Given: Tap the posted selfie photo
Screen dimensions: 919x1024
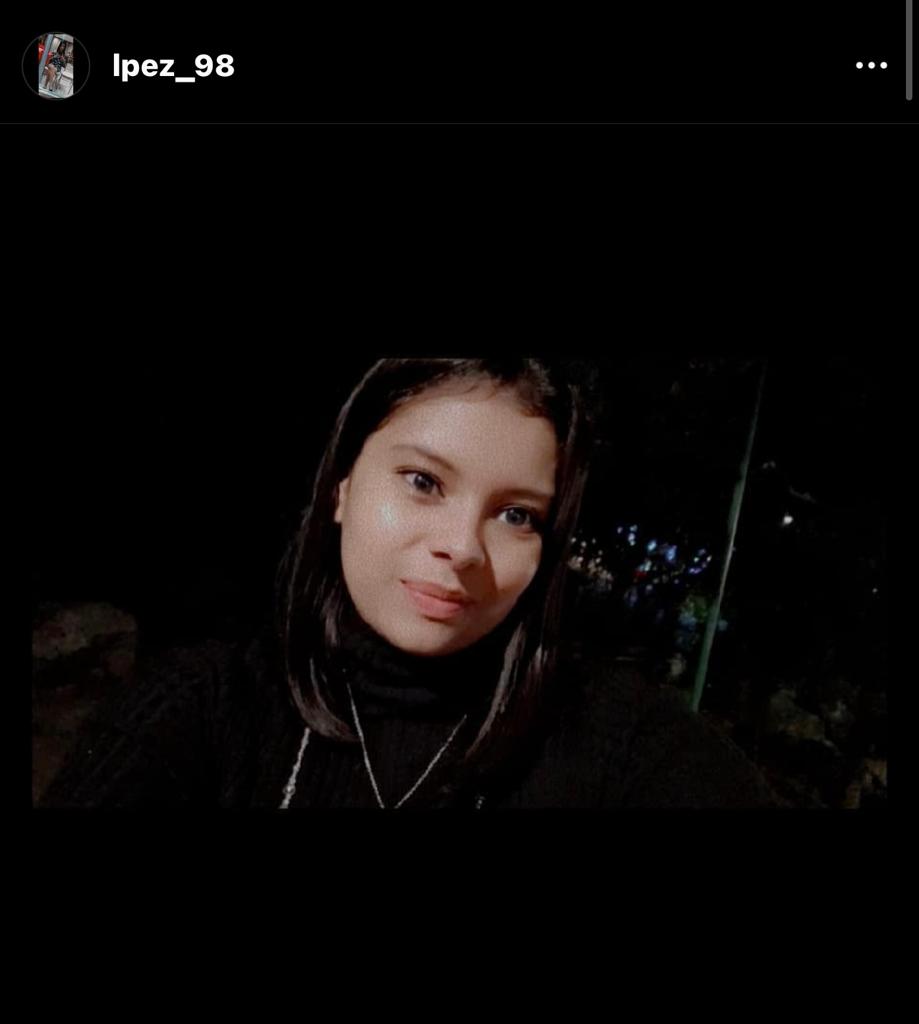Looking at the screenshot, I should point(459,583).
